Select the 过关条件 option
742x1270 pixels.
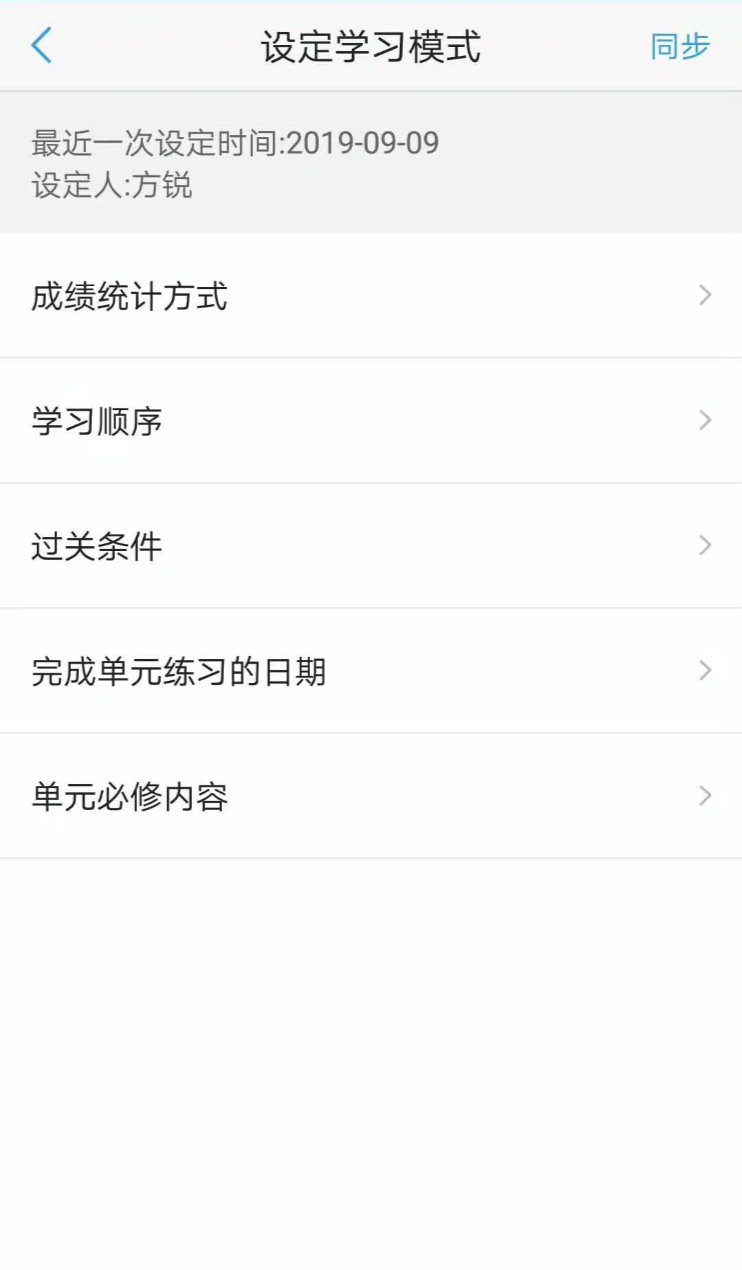[370, 546]
